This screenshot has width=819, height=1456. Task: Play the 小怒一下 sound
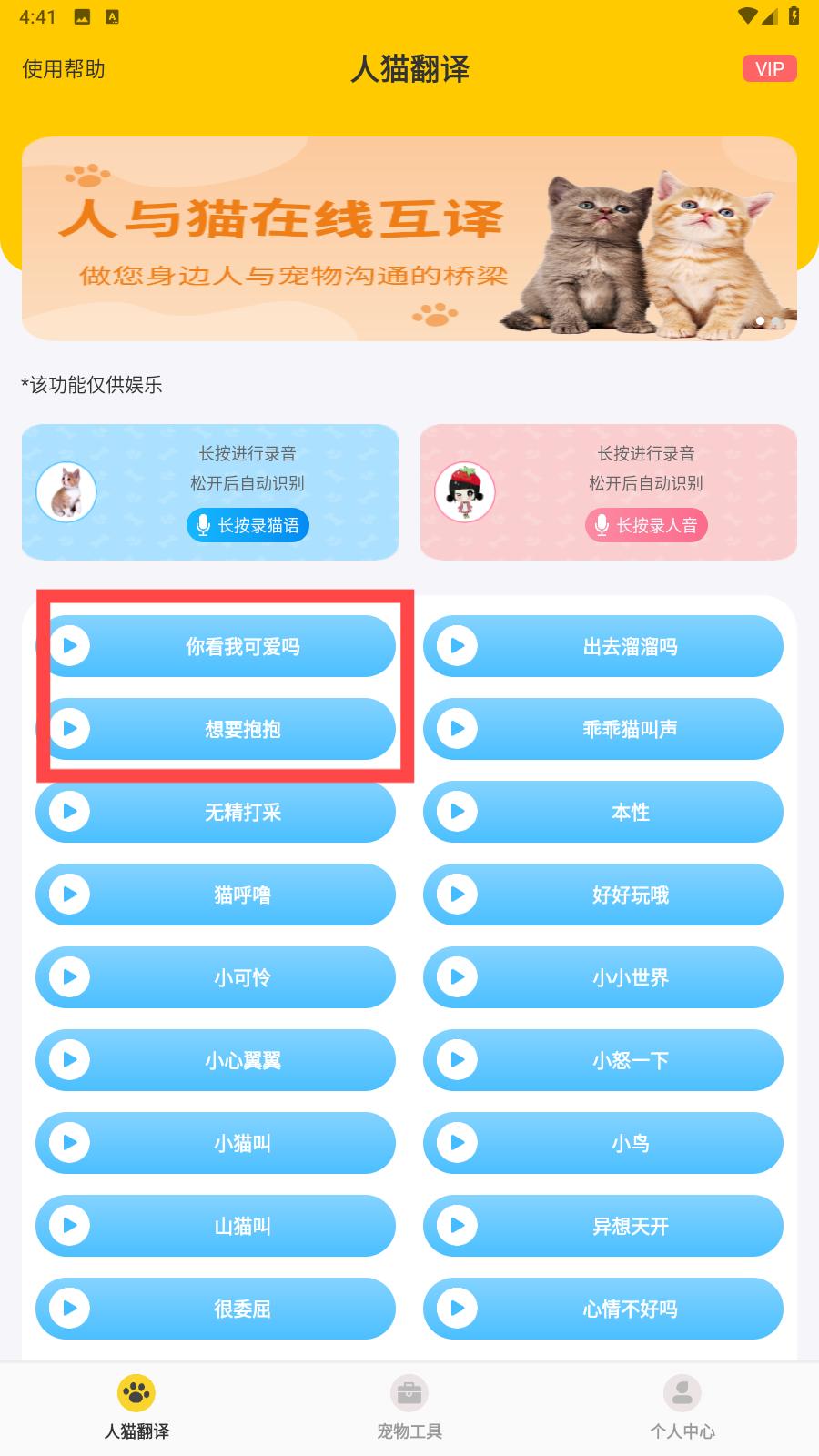point(603,1060)
